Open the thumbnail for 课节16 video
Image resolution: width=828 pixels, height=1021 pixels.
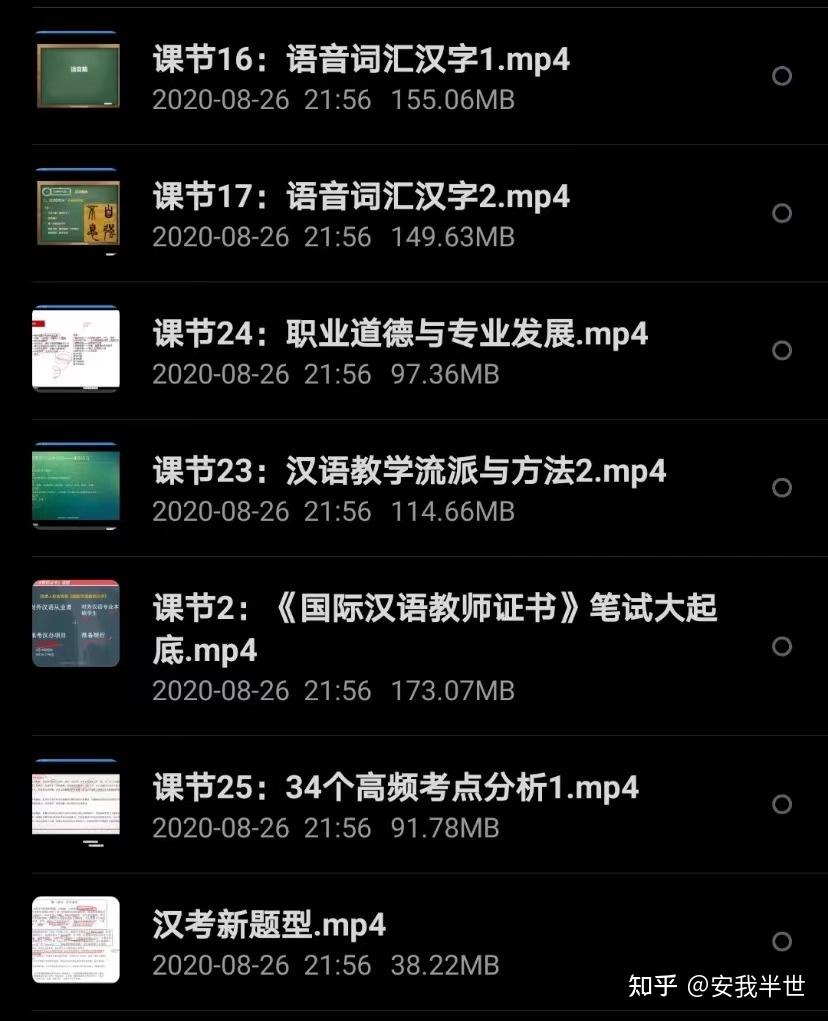click(x=77, y=75)
